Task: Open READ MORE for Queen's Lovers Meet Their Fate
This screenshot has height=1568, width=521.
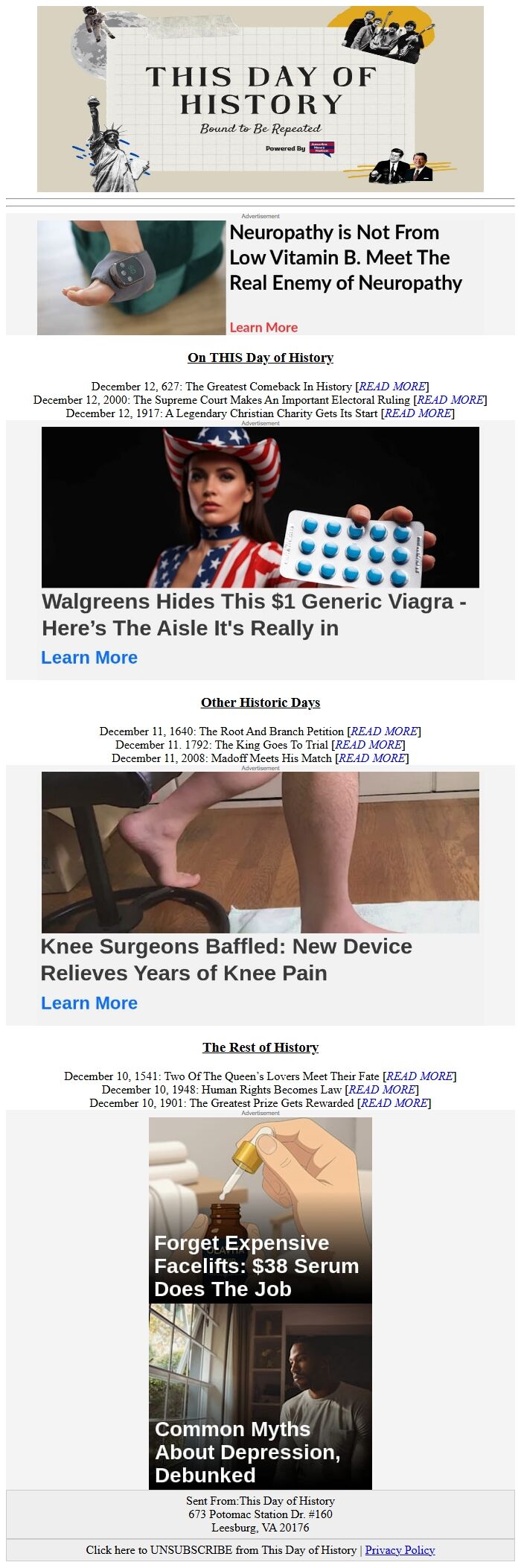Action: (419, 1076)
